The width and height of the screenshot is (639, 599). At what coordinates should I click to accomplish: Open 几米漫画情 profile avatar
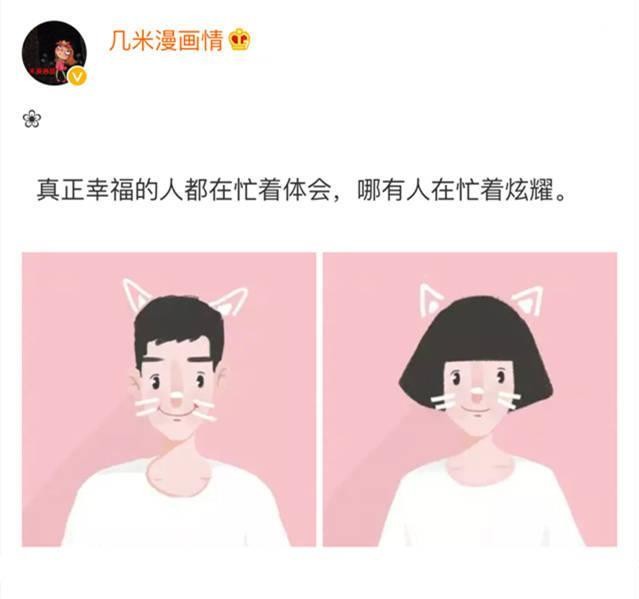[54, 53]
